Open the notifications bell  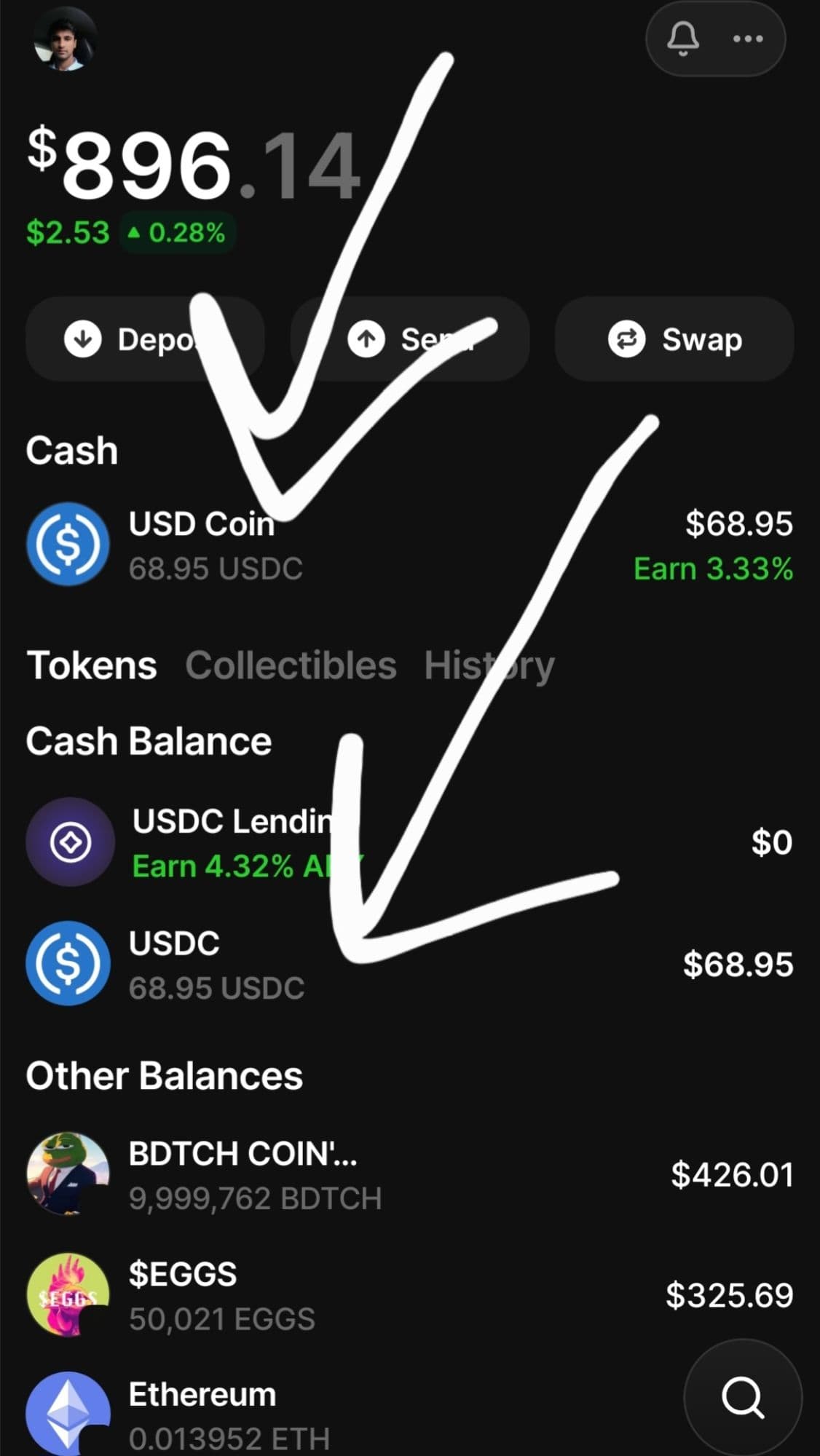coord(683,39)
